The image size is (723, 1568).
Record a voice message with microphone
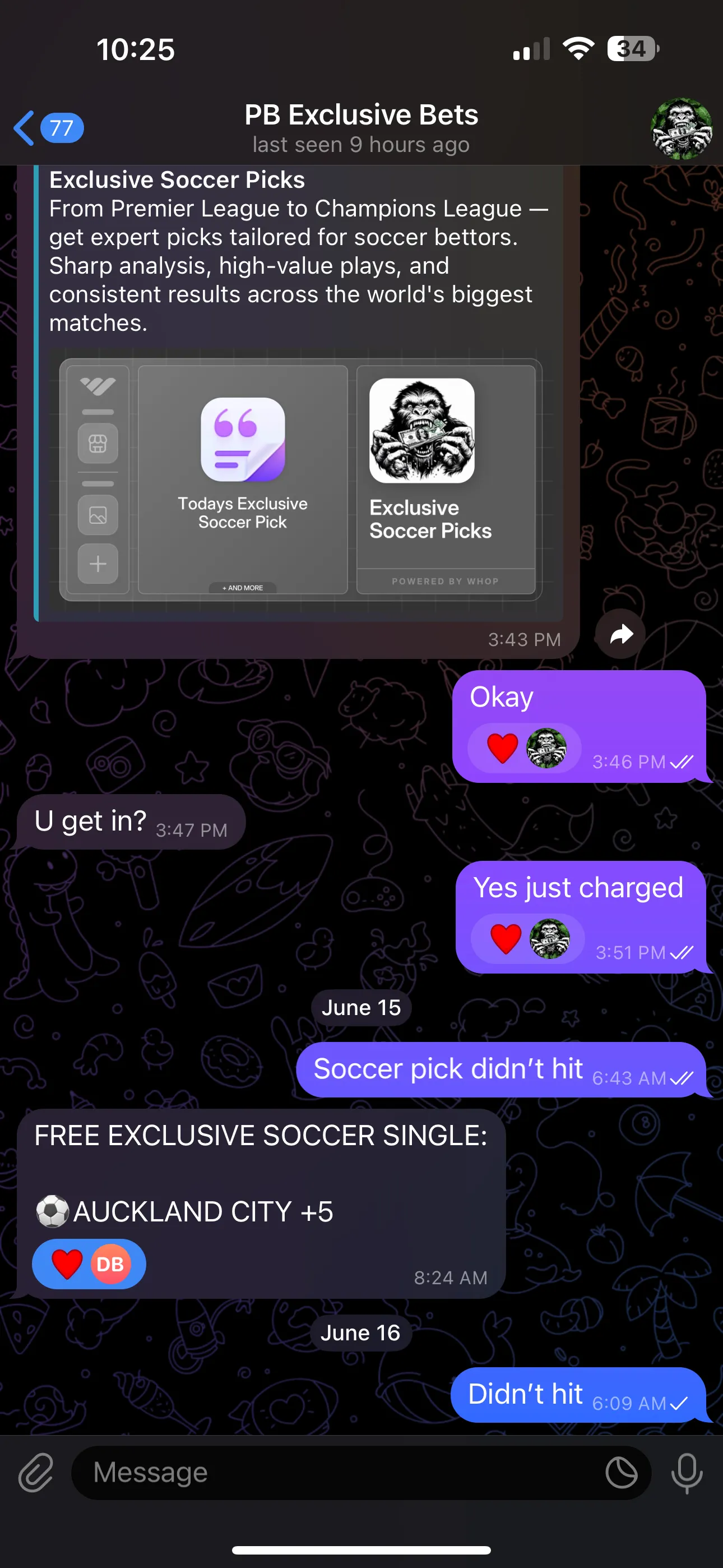pos(687,1473)
